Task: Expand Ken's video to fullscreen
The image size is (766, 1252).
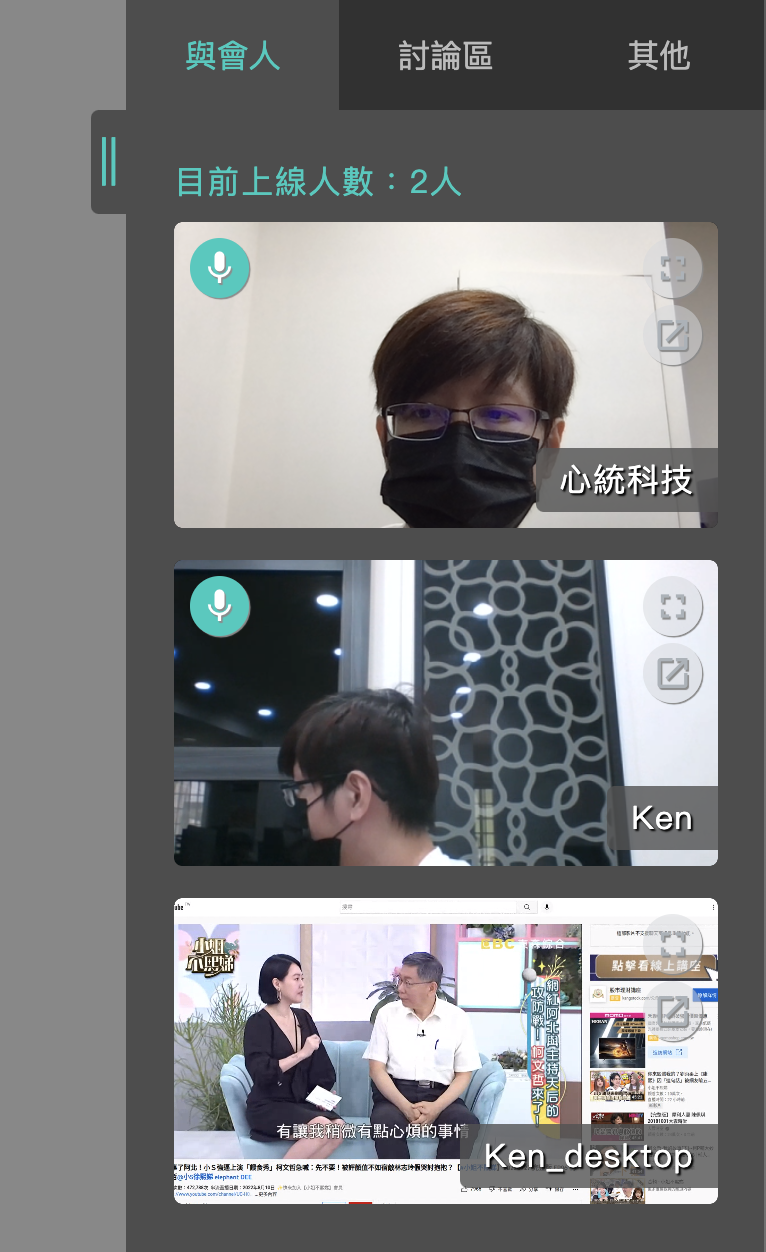Action: [673, 606]
